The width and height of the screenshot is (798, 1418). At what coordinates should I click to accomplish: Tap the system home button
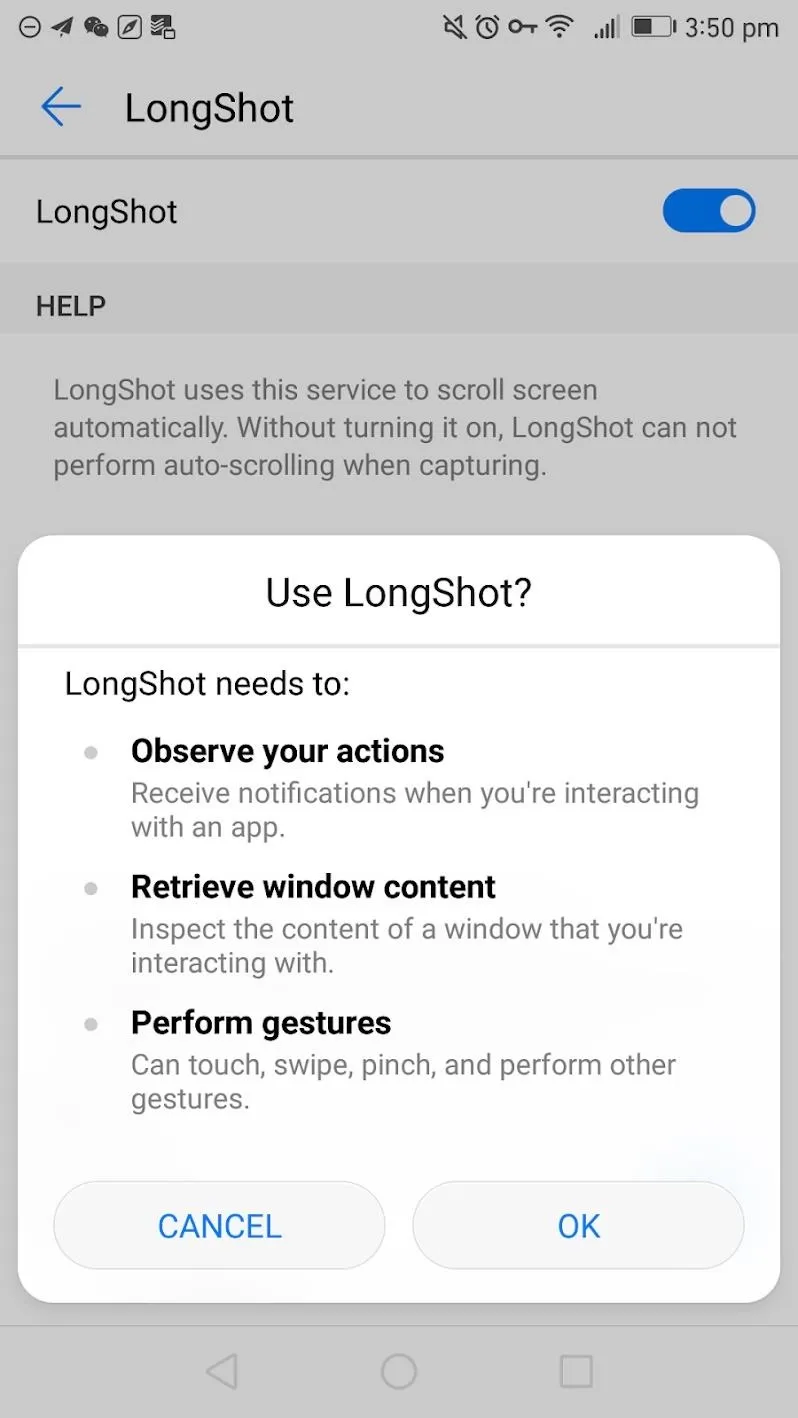[x=399, y=1371]
